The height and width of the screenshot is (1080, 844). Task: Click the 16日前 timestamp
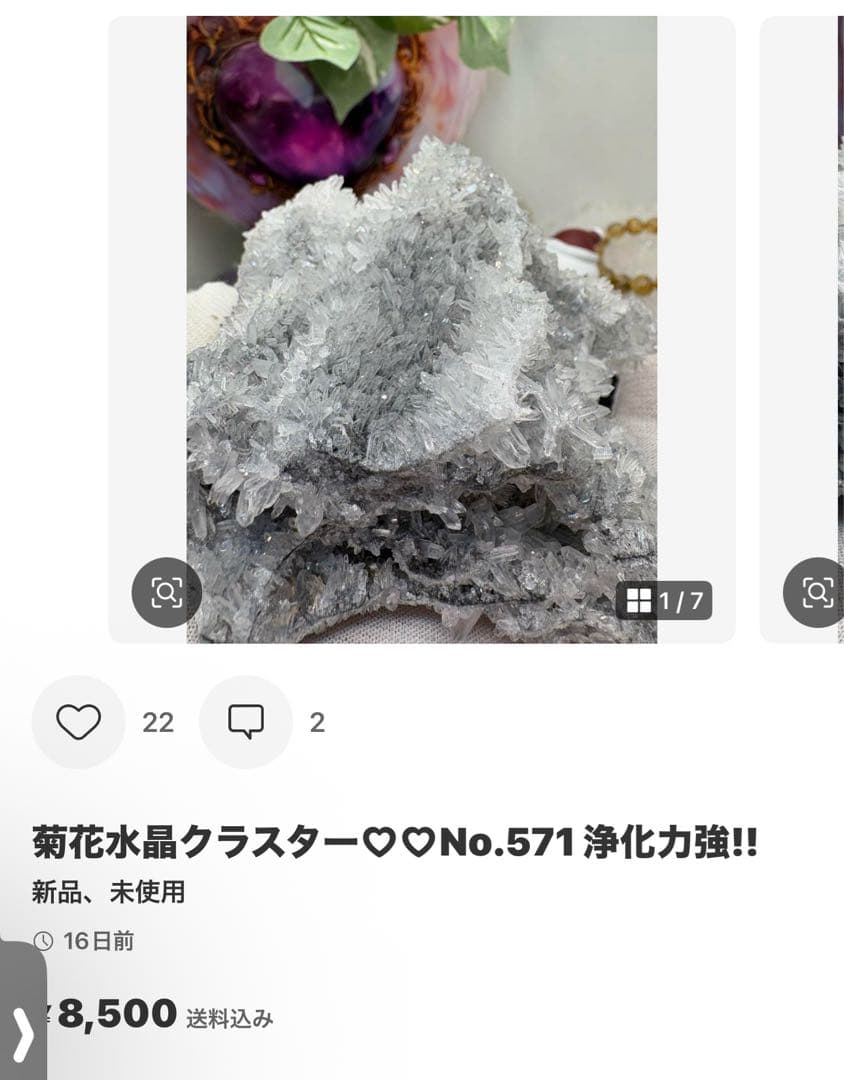point(99,939)
